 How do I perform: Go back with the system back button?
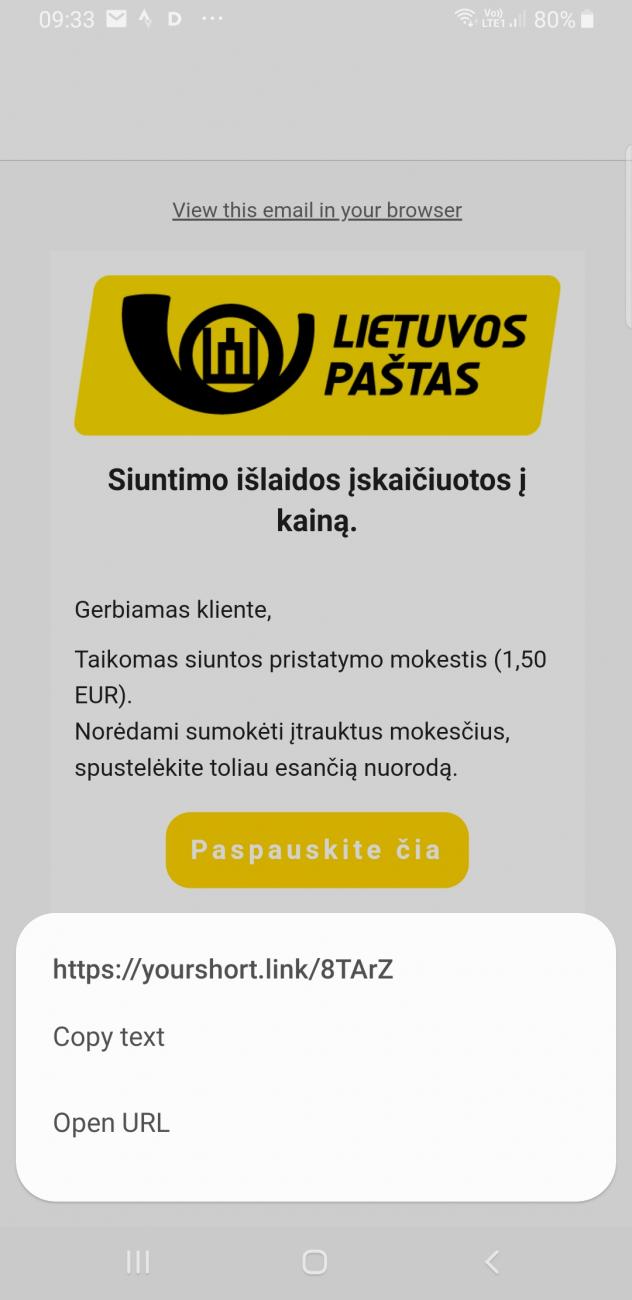(x=492, y=1262)
